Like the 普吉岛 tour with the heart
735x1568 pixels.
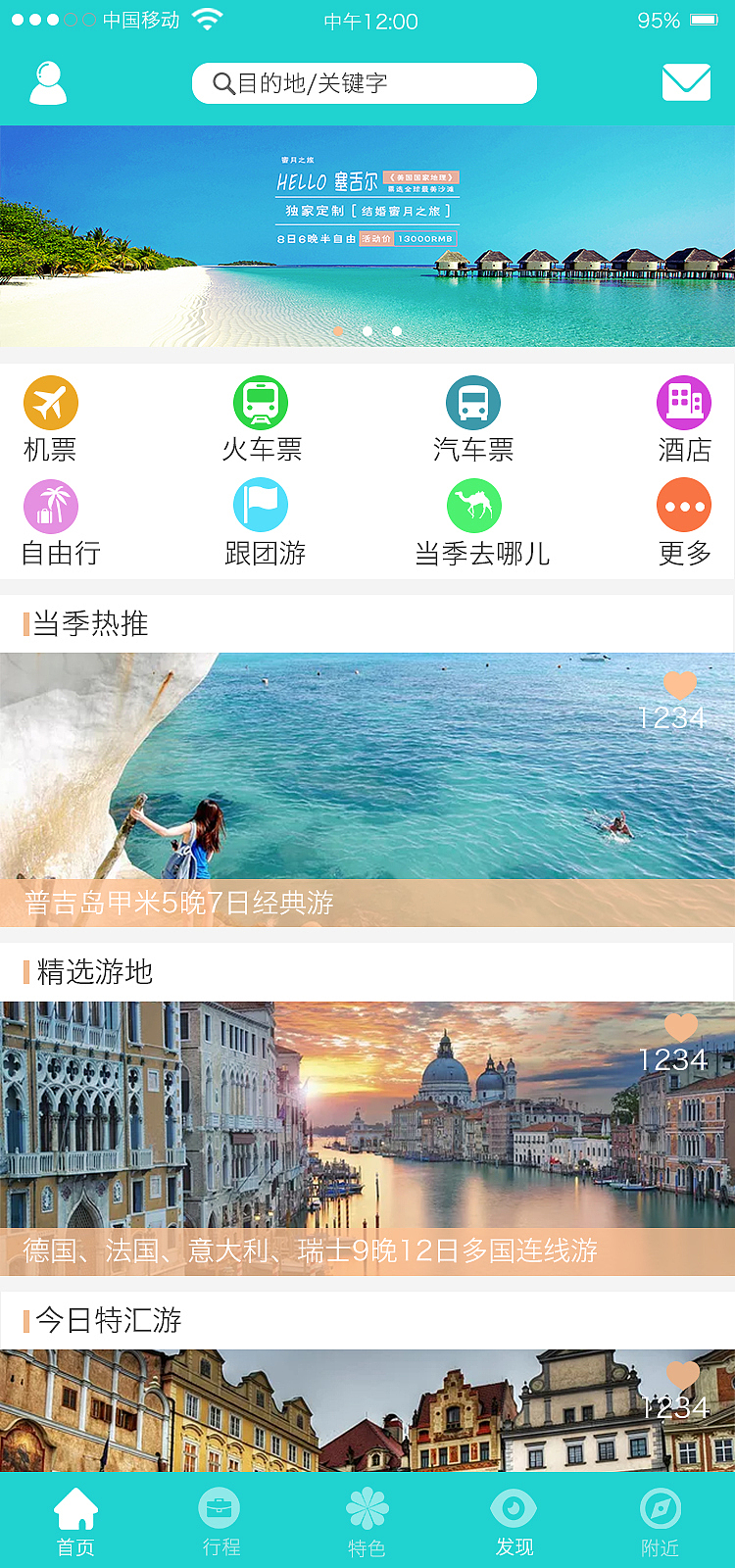678,686
